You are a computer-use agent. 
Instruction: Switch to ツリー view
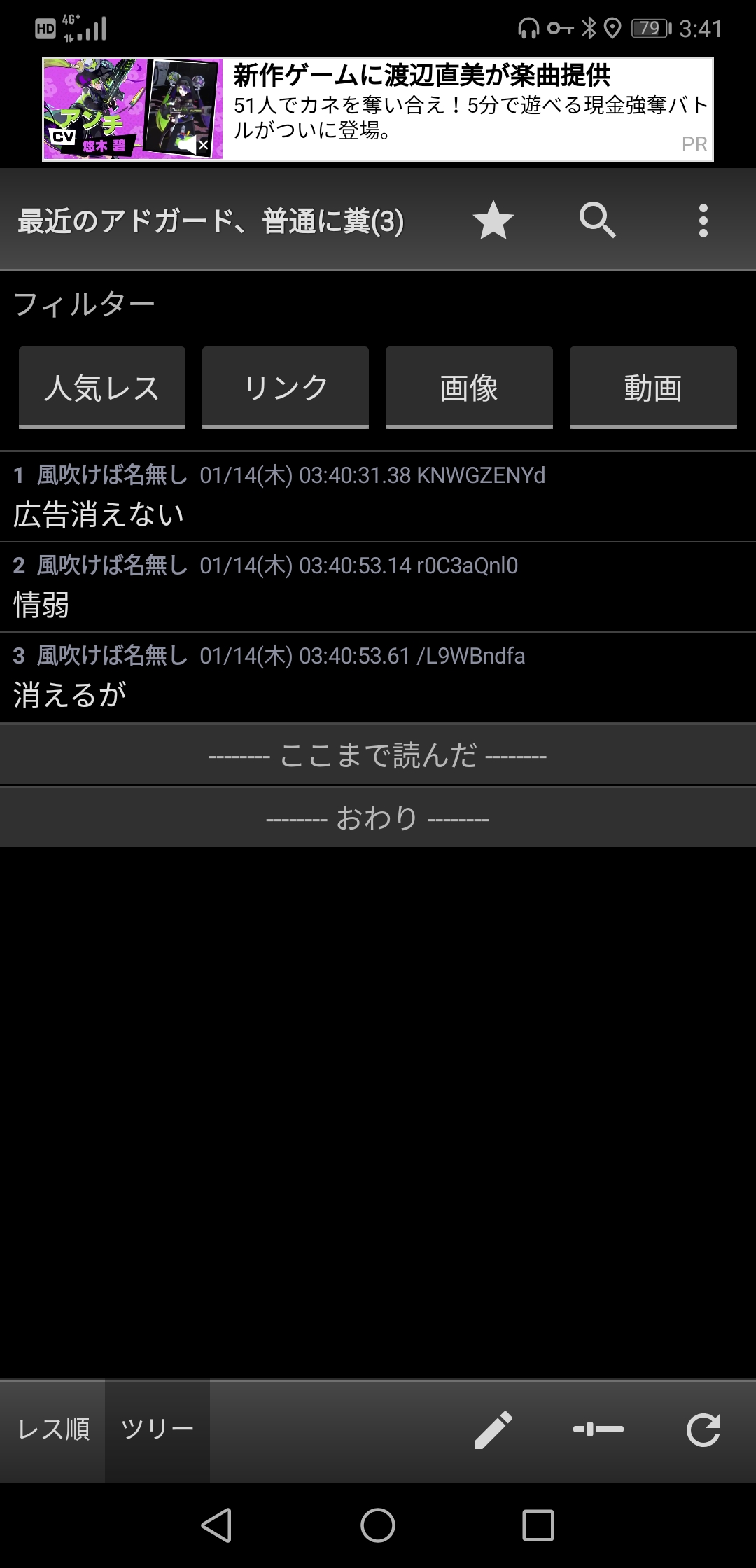[157, 1429]
